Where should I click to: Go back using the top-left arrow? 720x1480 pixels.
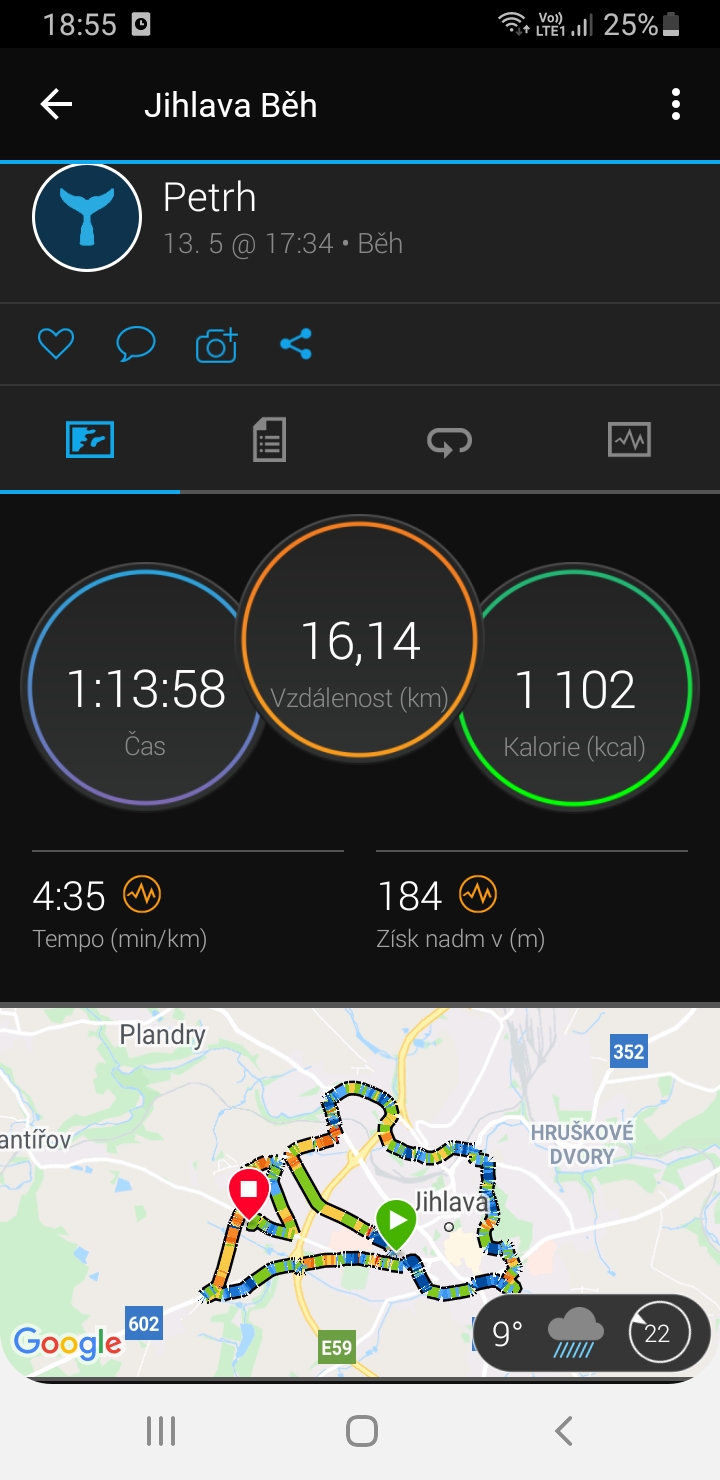pyautogui.click(x=56, y=104)
